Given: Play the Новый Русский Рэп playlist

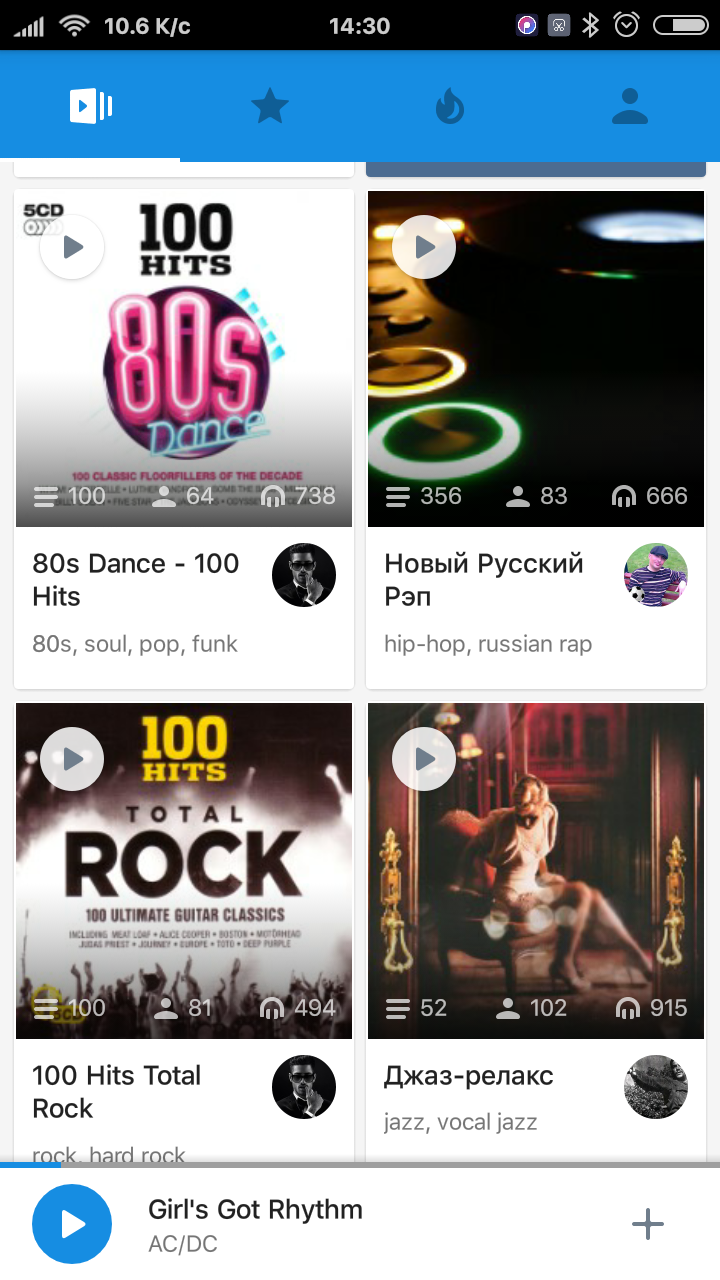Looking at the screenshot, I should pos(424,247).
